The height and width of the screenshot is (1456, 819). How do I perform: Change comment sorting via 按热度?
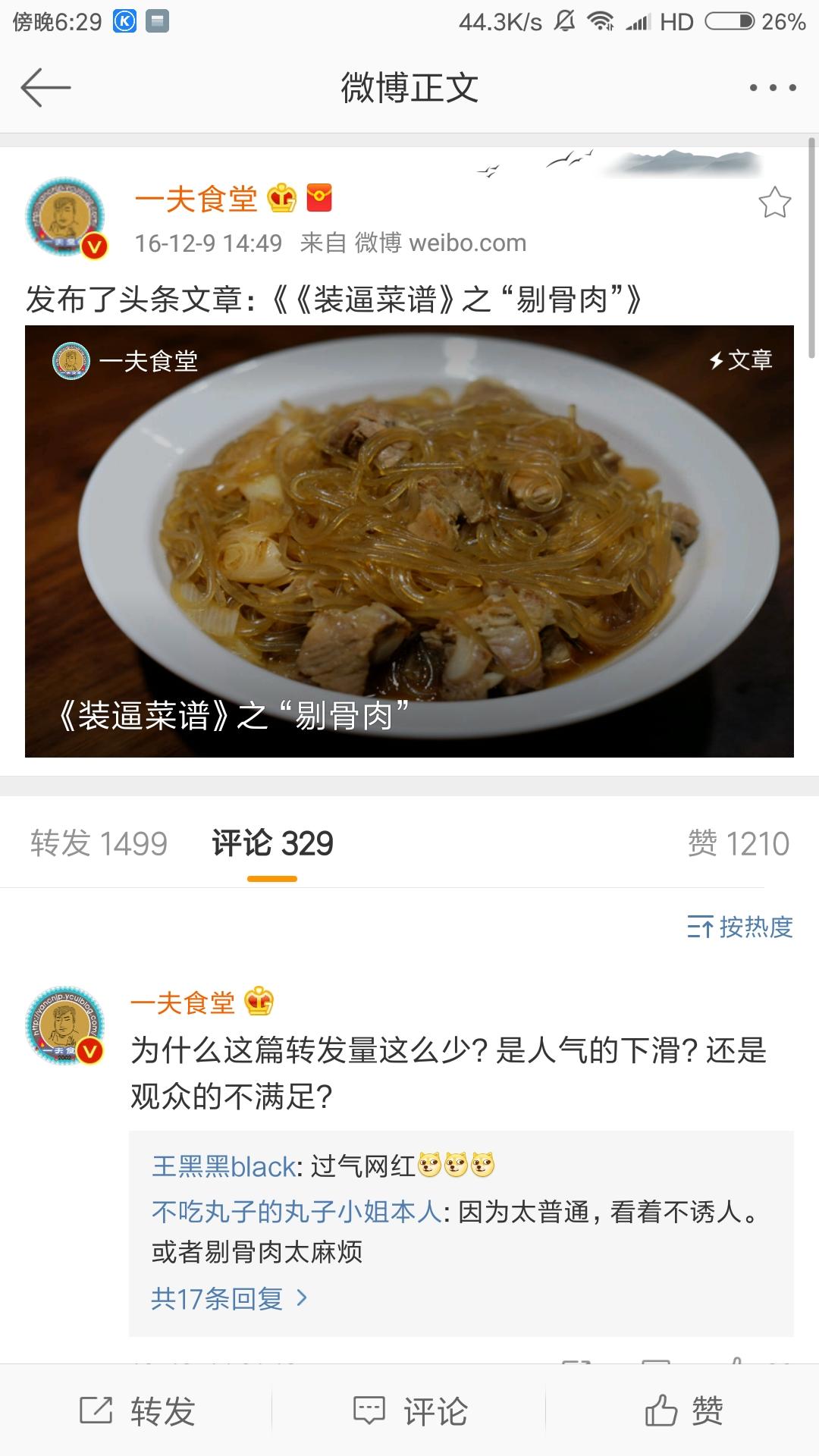(x=740, y=927)
